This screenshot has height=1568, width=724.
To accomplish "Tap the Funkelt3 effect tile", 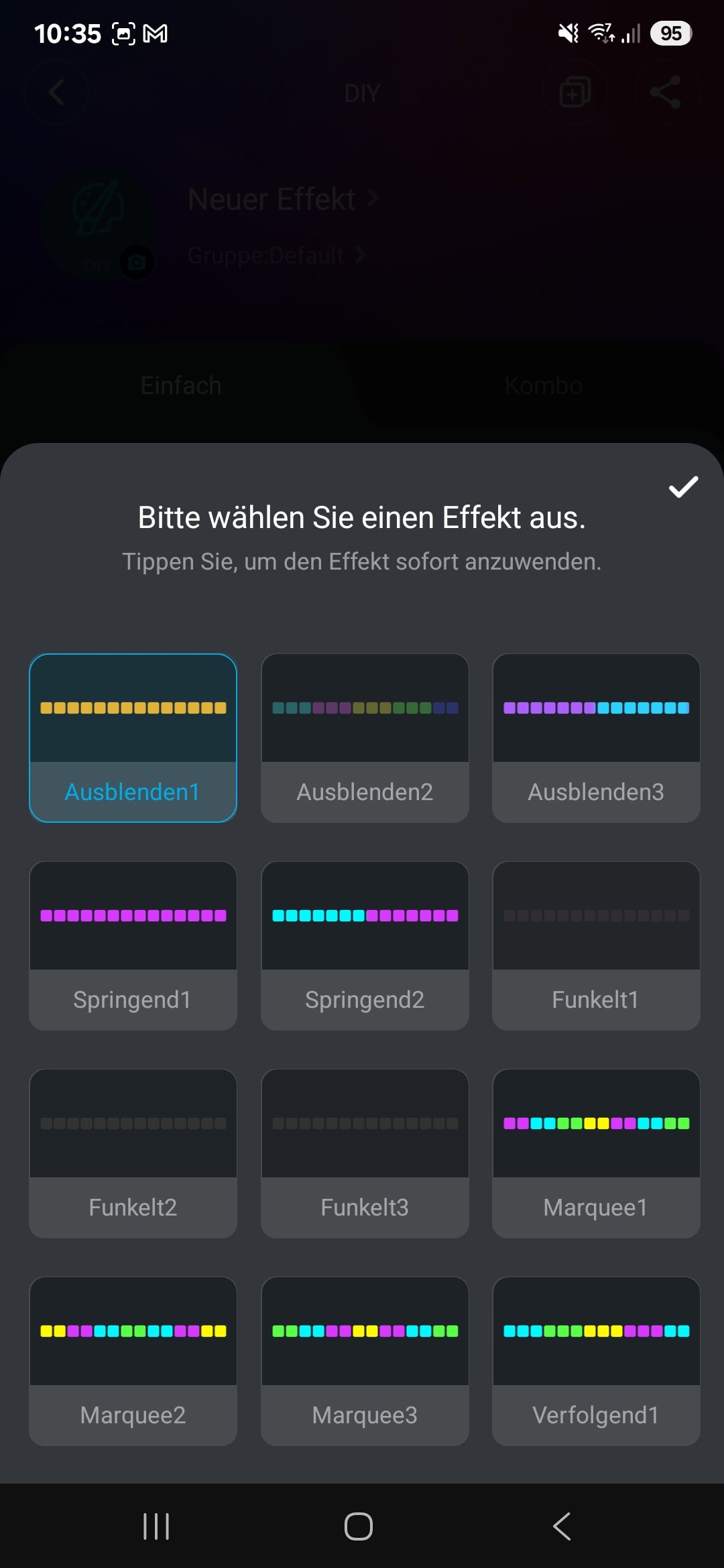I will point(365,1153).
